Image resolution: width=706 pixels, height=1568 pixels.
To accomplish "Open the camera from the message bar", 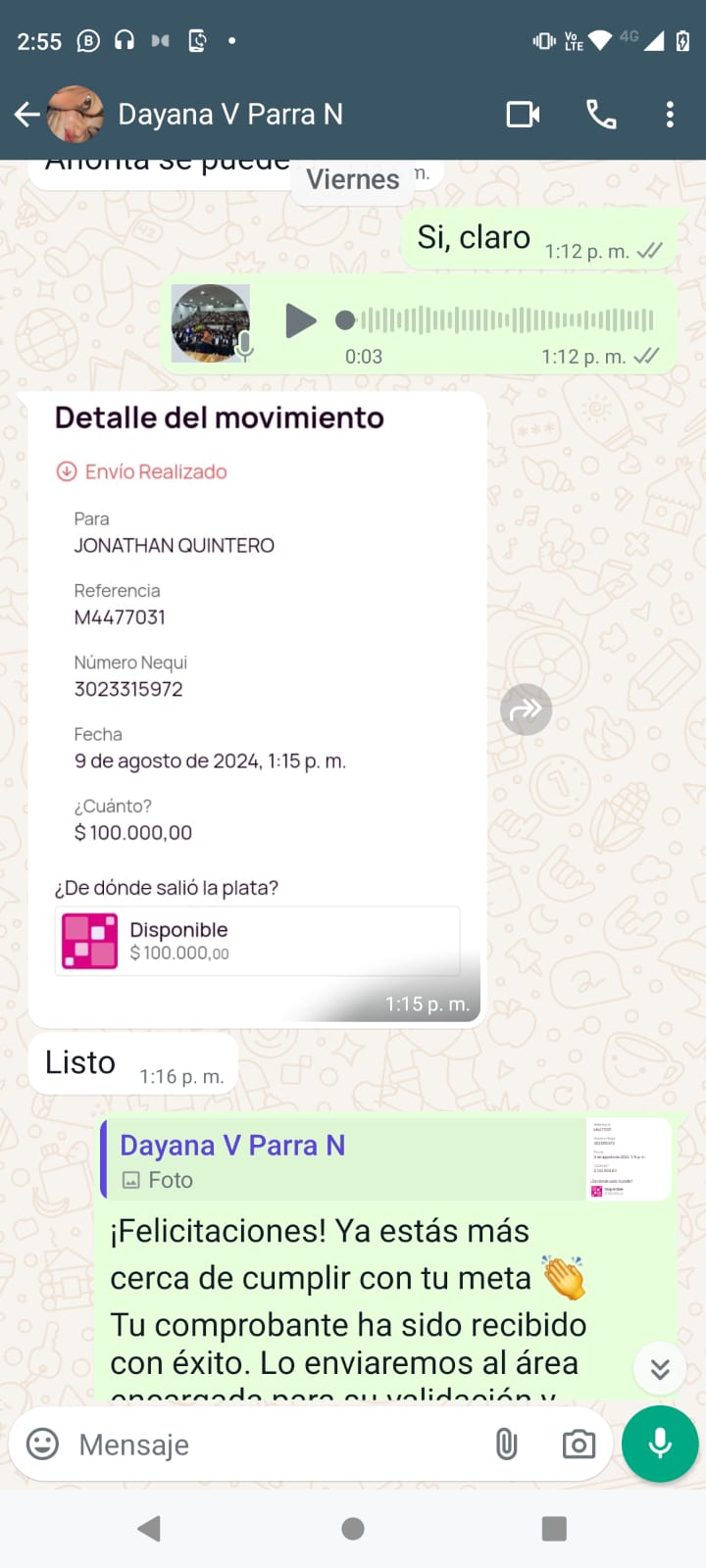I will click(579, 1444).
